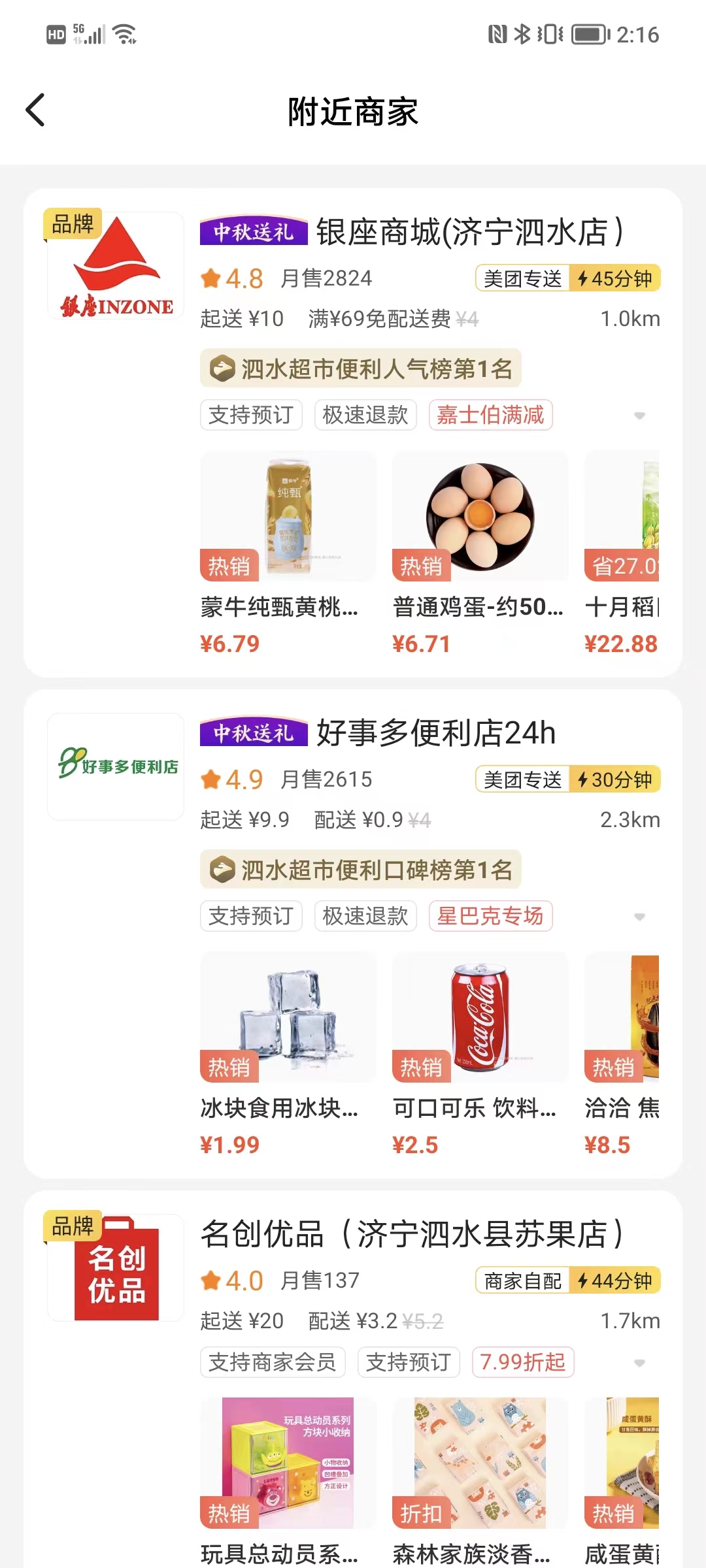The image size is (706, 1568).
Task: Expand the promotion tags for 名创优品
Action: (x=639, y=1363)
